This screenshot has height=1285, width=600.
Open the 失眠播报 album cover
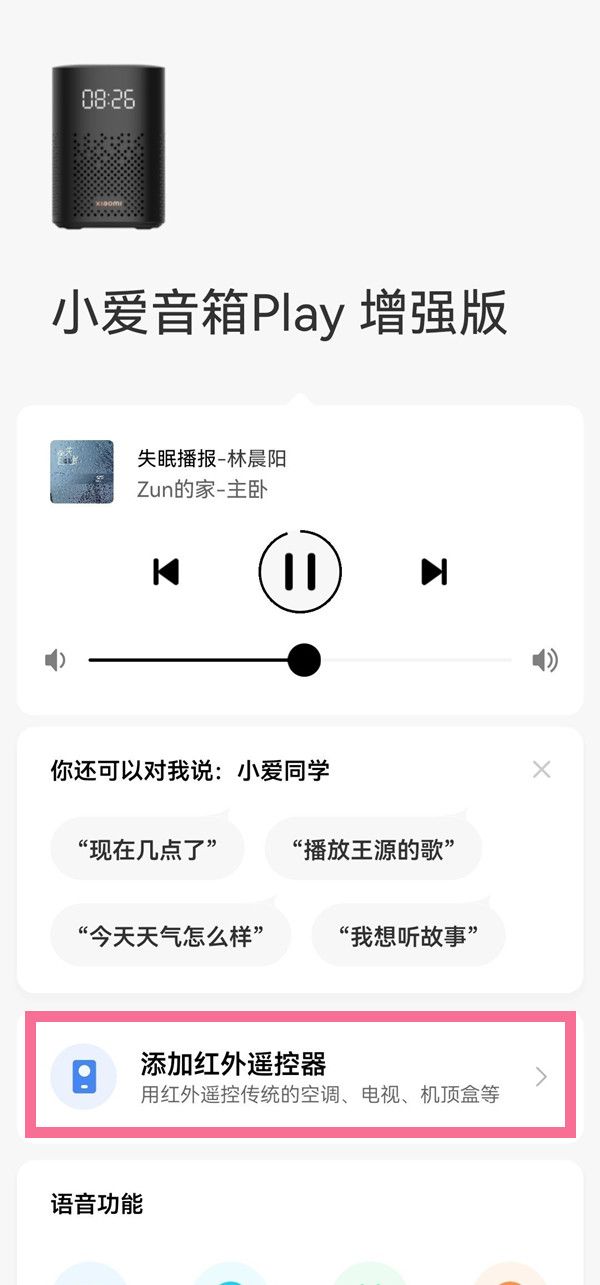tap(82, 472)
